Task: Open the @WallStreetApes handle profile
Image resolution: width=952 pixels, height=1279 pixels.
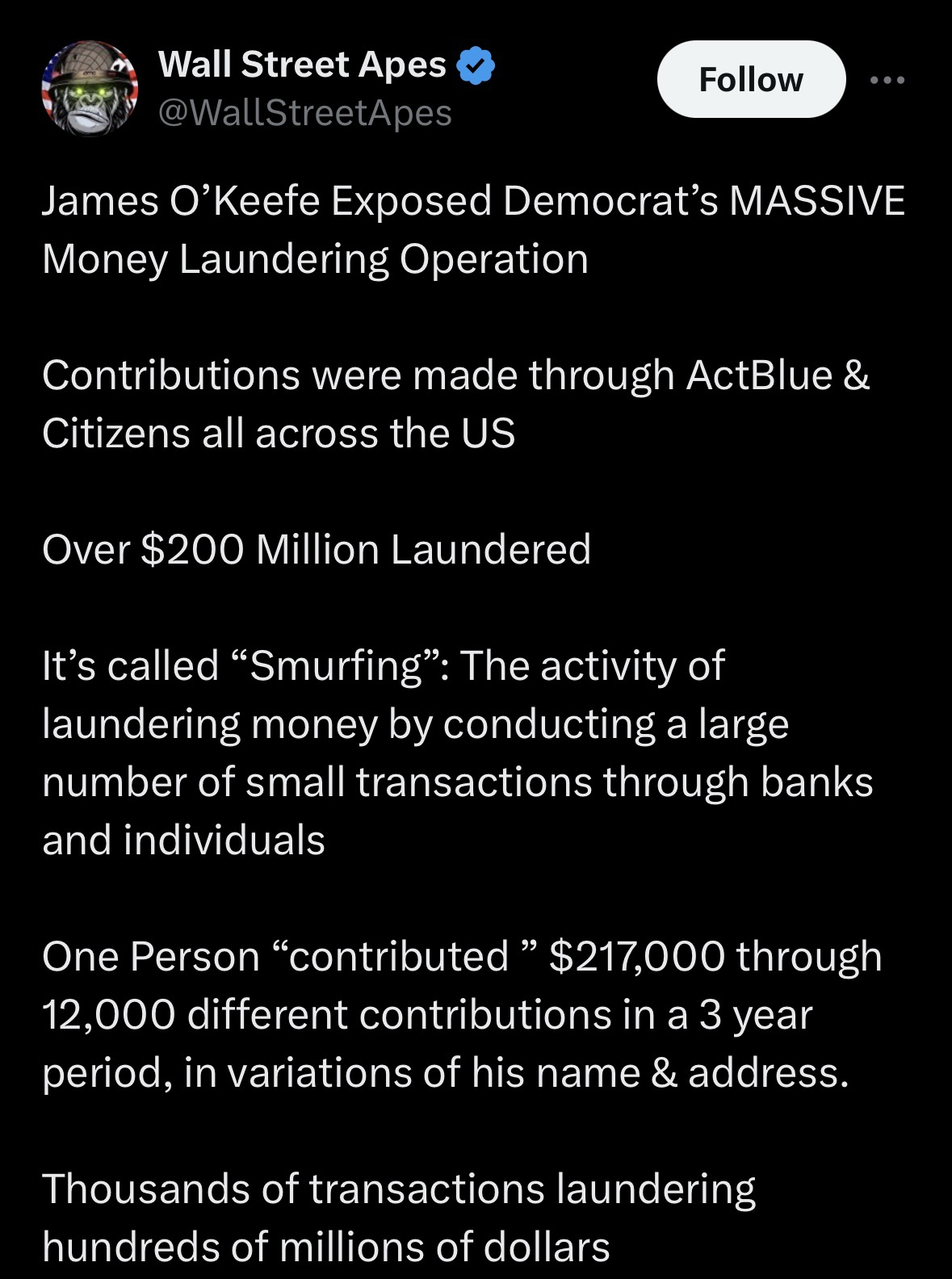Action: pyautogui.click(x=304, y=113)
